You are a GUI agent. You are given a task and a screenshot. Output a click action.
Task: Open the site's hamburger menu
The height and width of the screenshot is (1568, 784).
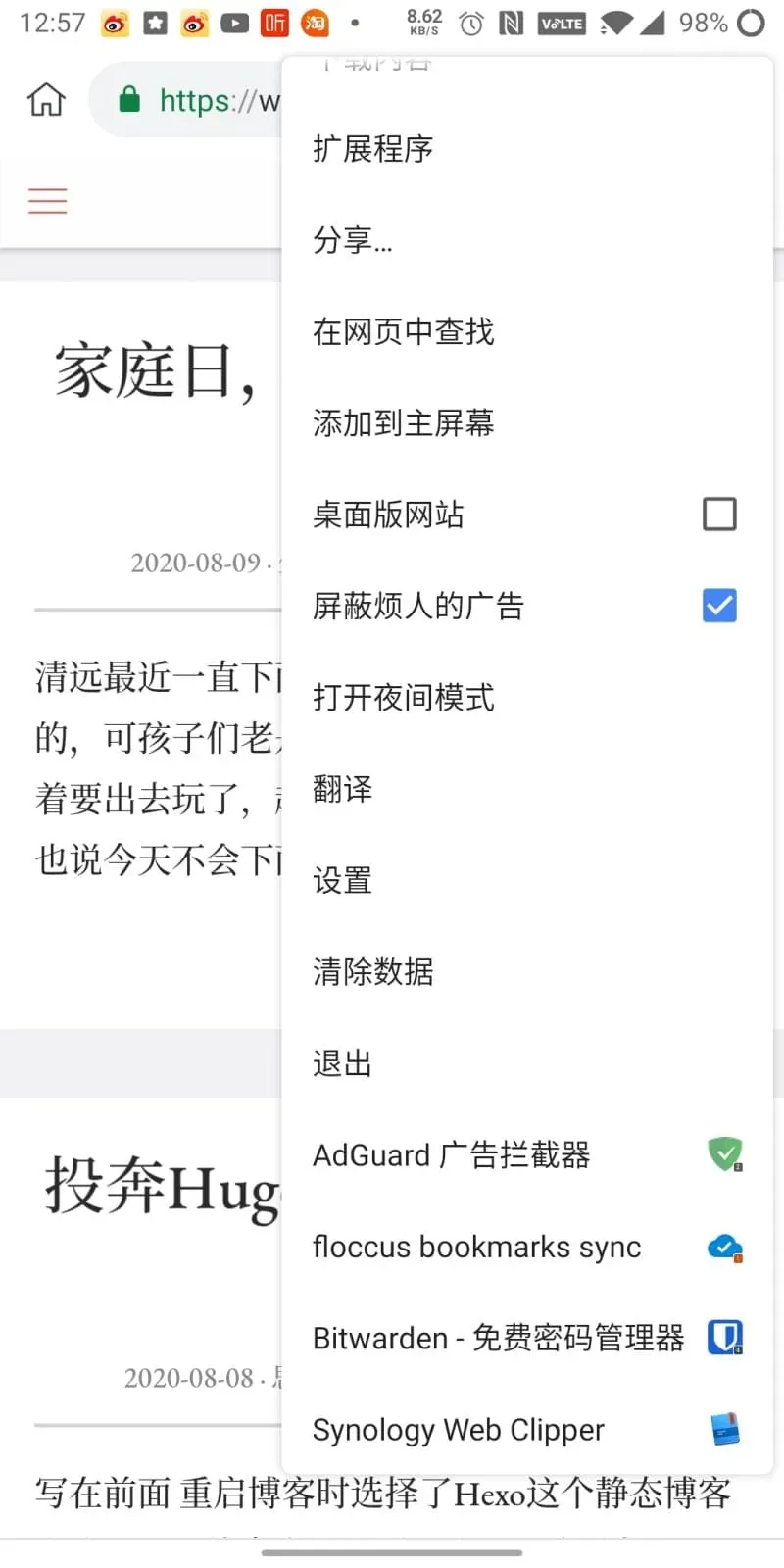click(x=47, y=201)
